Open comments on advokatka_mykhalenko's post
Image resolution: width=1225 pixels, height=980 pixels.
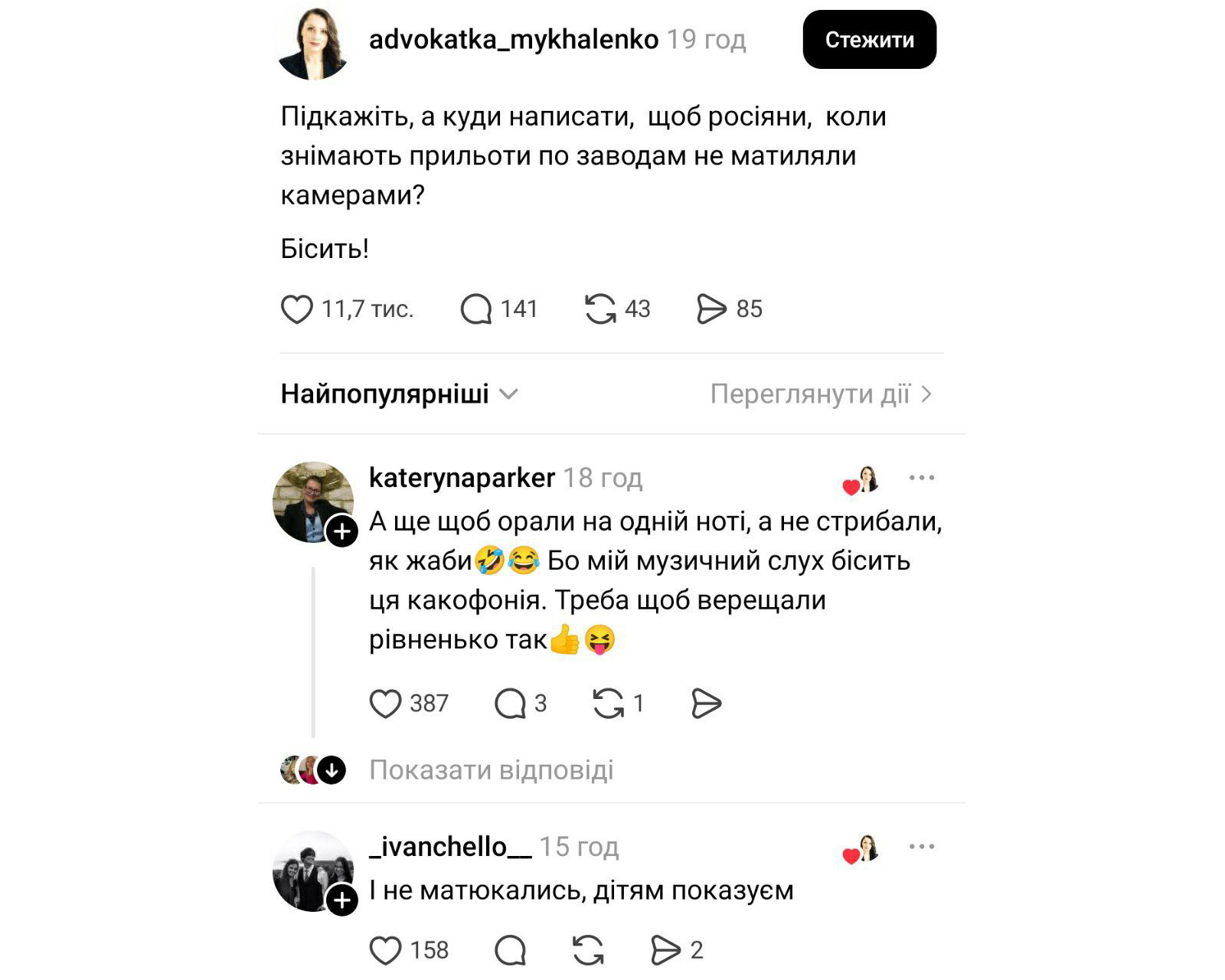[476, 309]
